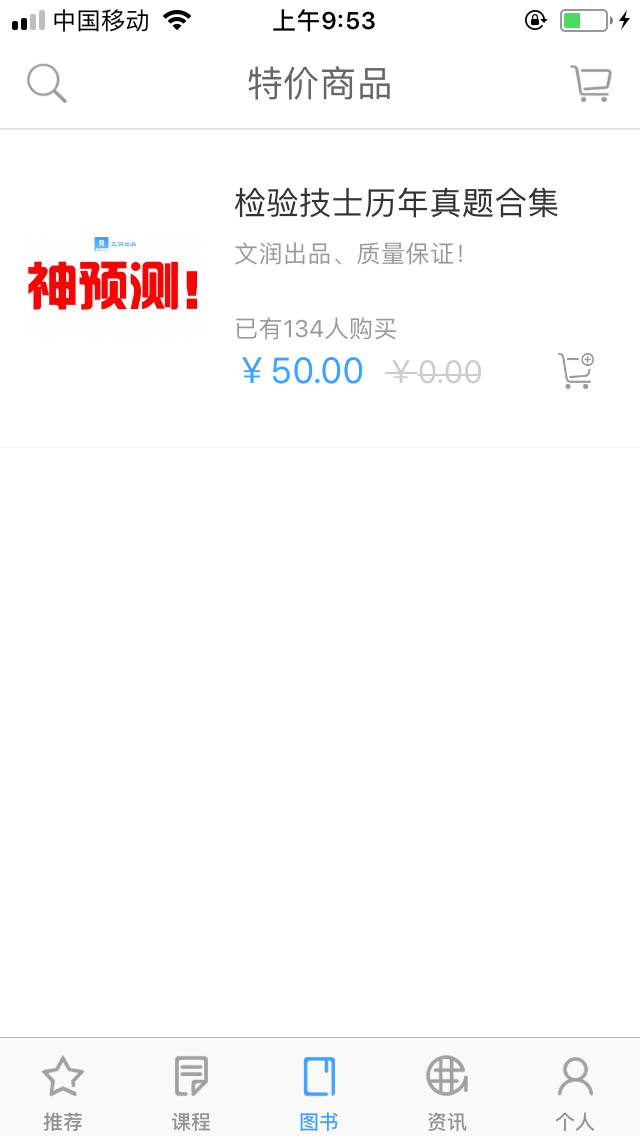Open the 个人 tab
Image resolution: width=640 pixels, height=1136 pixels.
tap(575, 1092)
